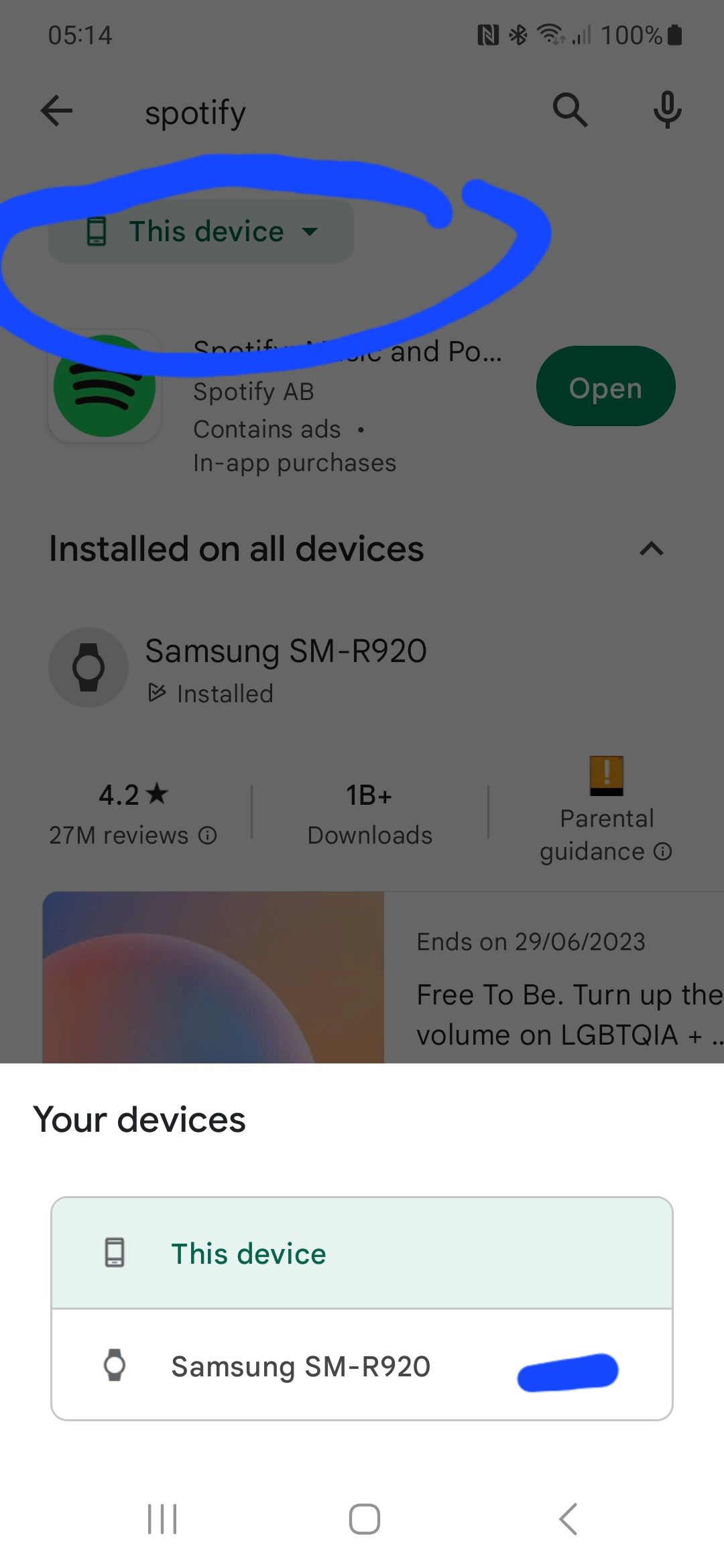Go back with the arrow beside spotify
The height and width of the screenshot is (1568, 724).
pos(56,111)
